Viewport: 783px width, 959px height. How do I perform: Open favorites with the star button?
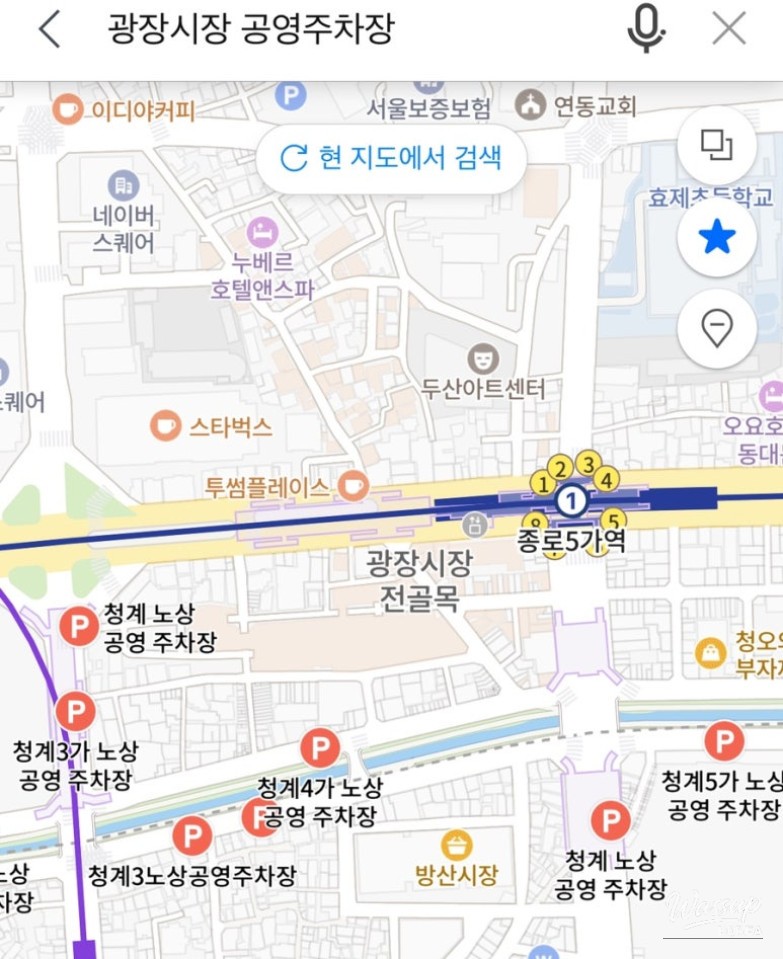[x=716, y=237]
